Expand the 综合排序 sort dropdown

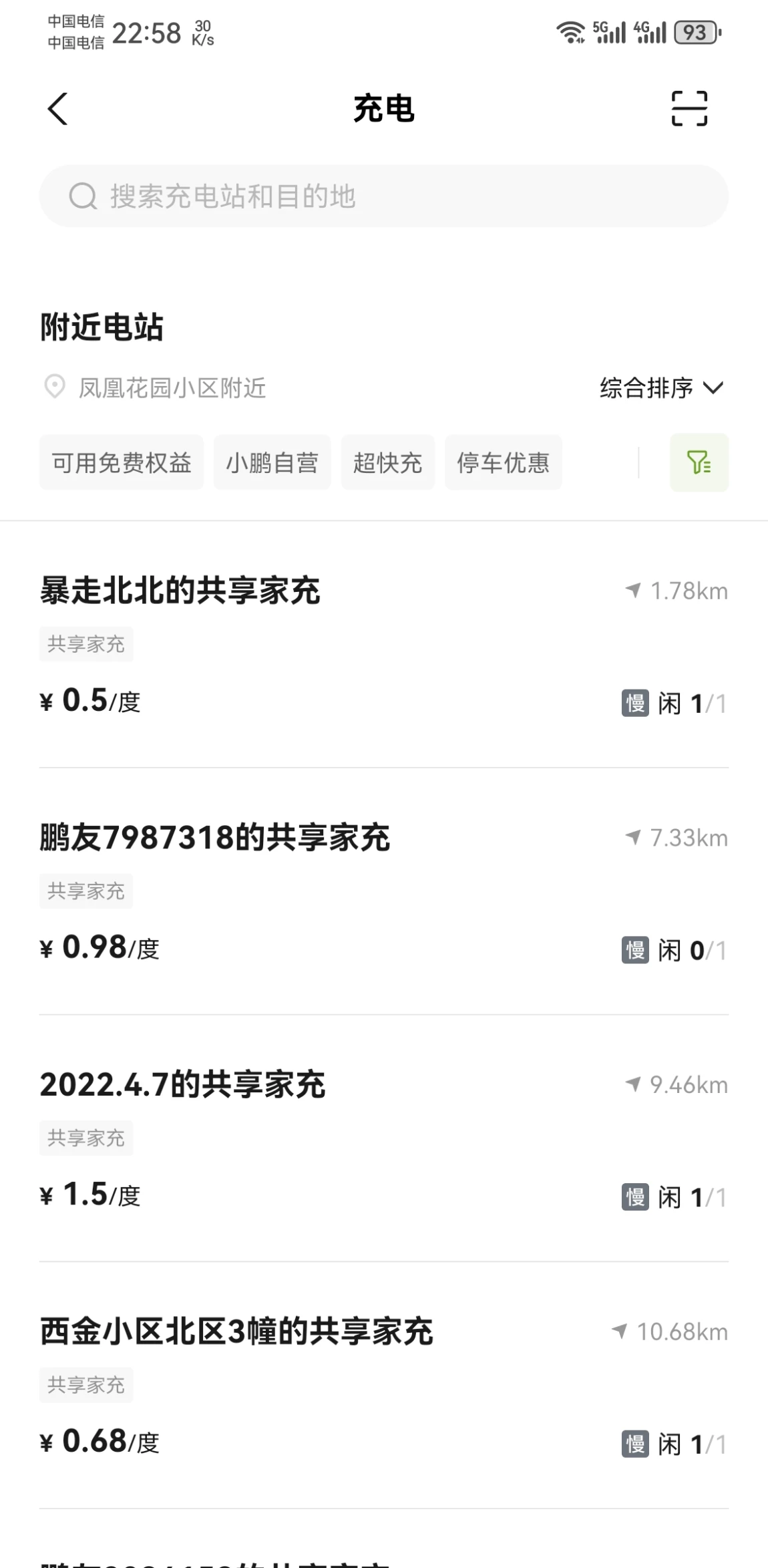pyautogui.click(x=660, y=388)
